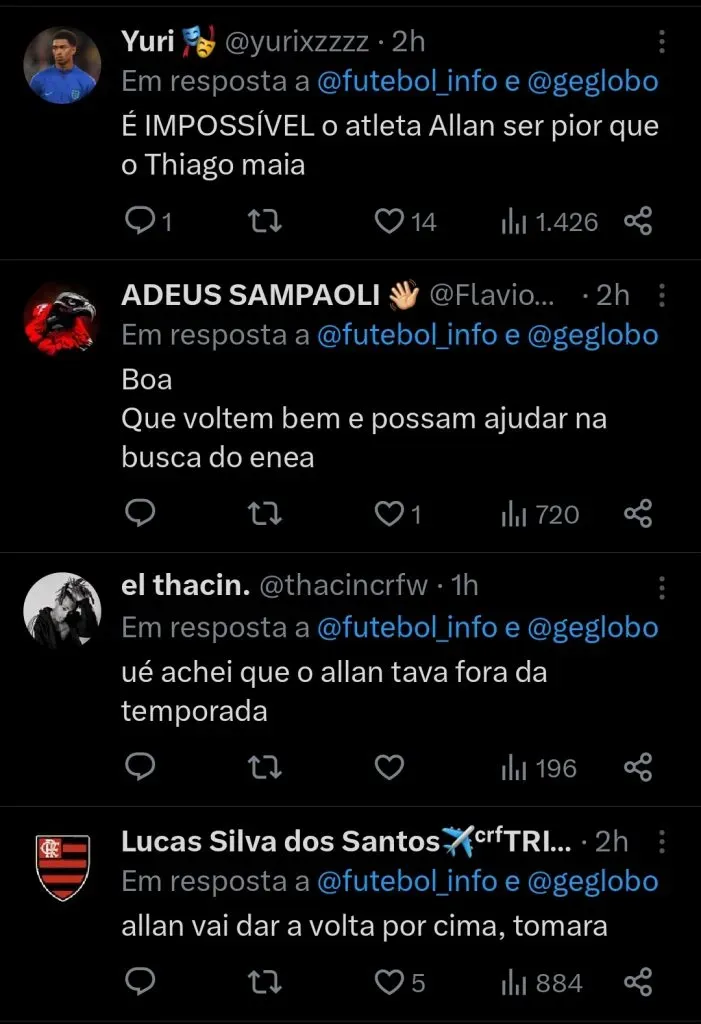Share el thacin.'s tweet
Viewport: 701px width, 1024px height.
tap(638, 767)
